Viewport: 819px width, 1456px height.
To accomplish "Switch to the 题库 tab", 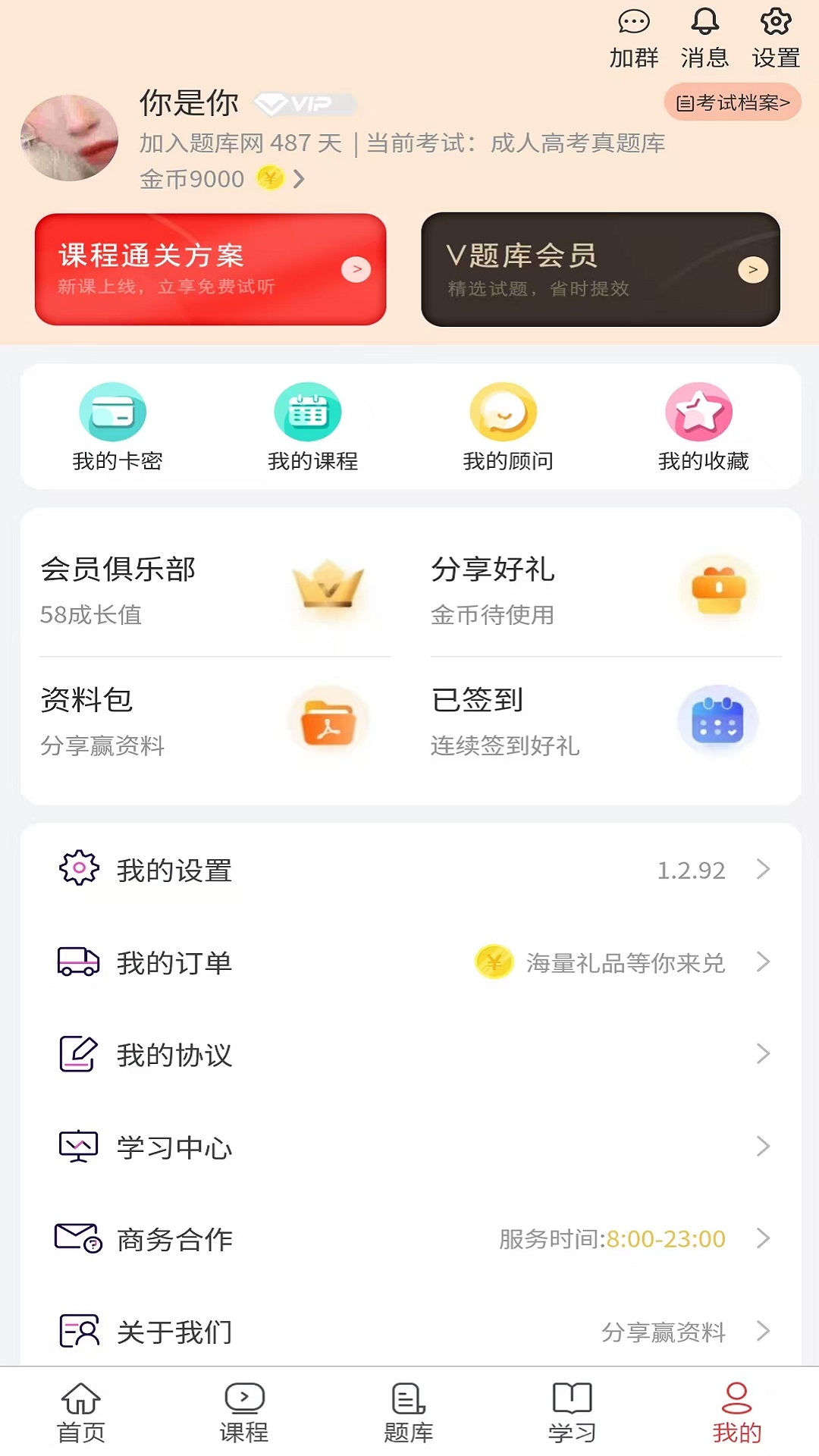I will [x=409, y=1412].
